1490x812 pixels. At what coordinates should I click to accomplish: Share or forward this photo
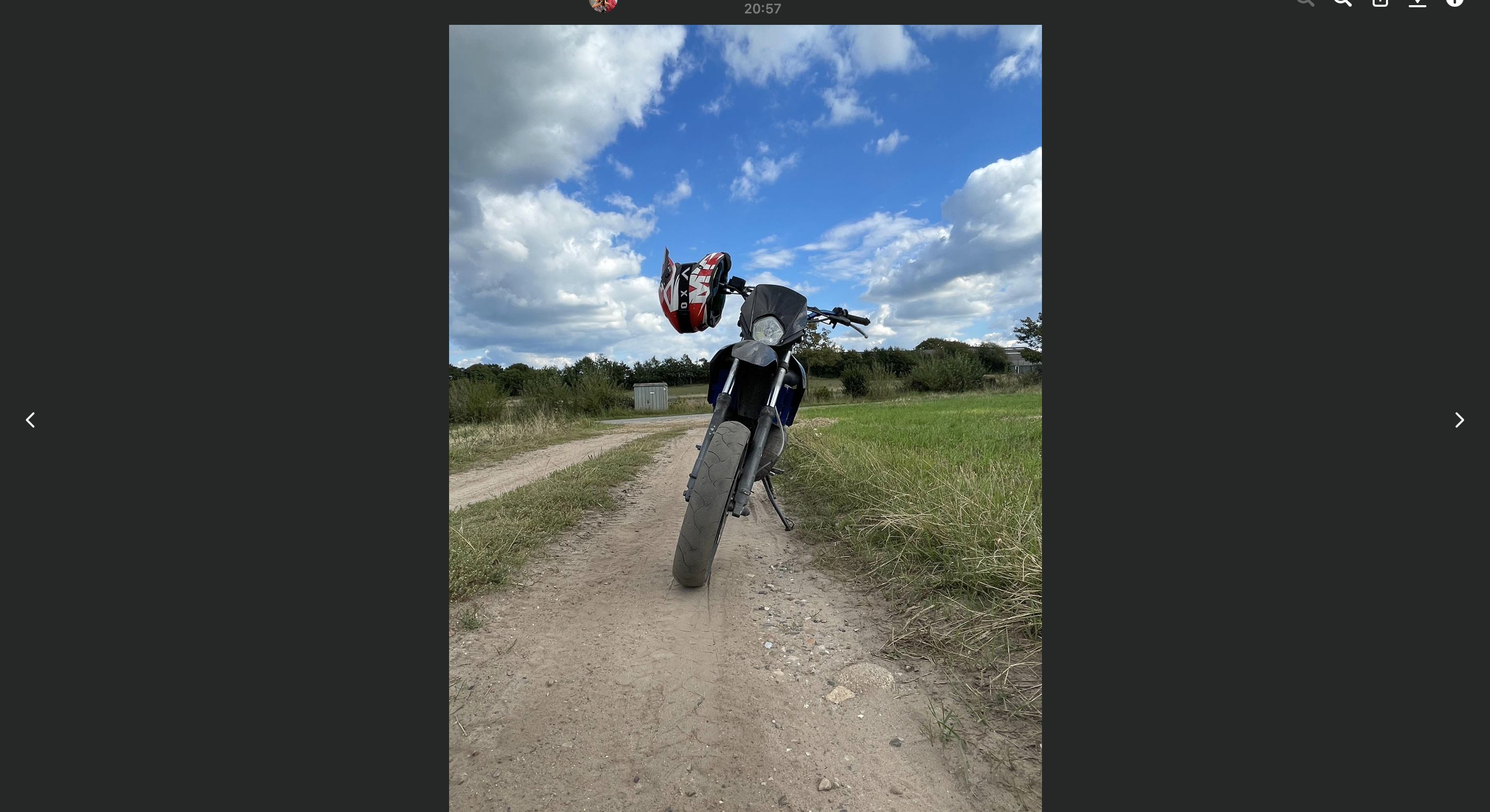pos(1380,2)
